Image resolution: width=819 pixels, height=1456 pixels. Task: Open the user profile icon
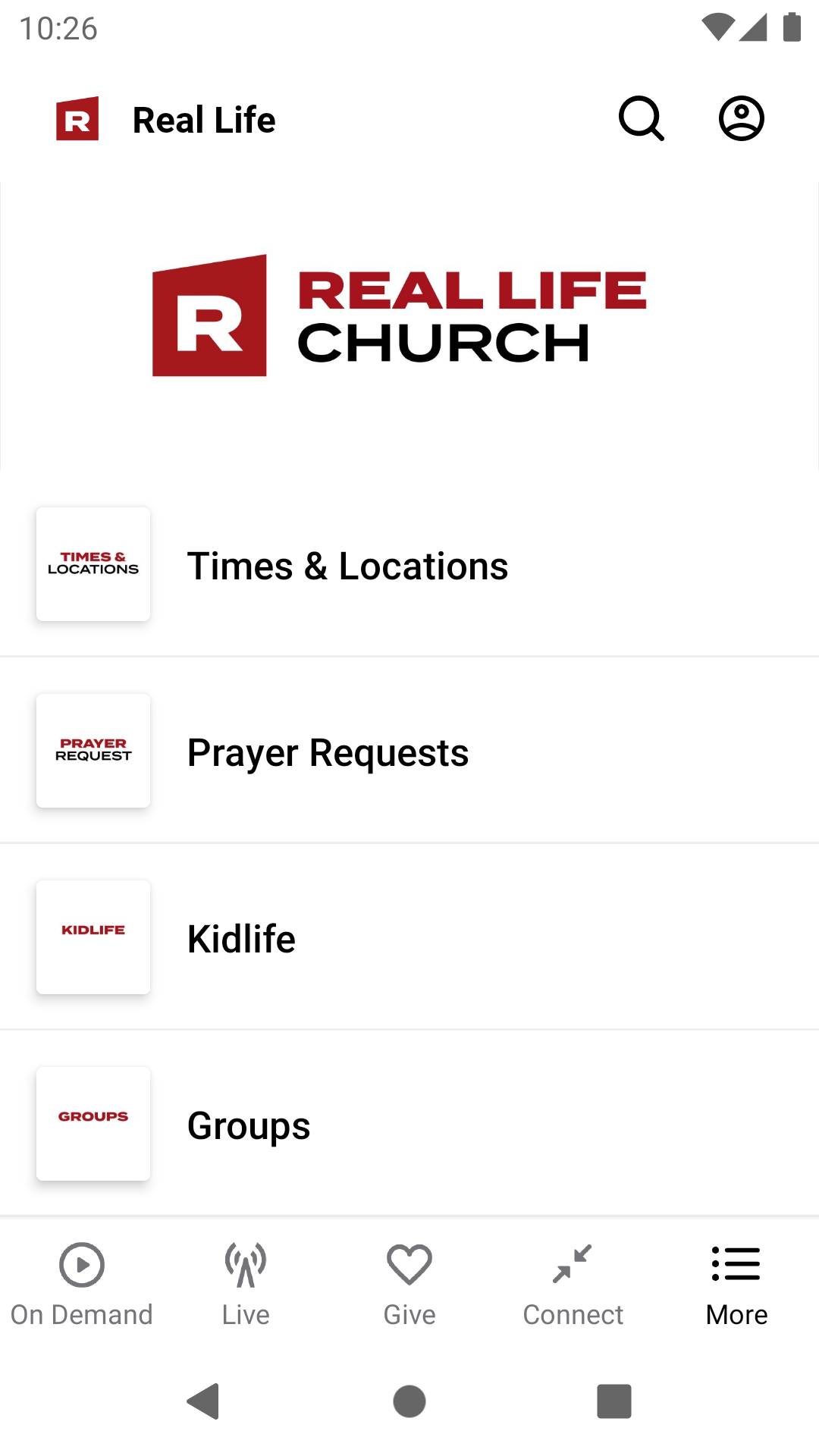(741, 119)
